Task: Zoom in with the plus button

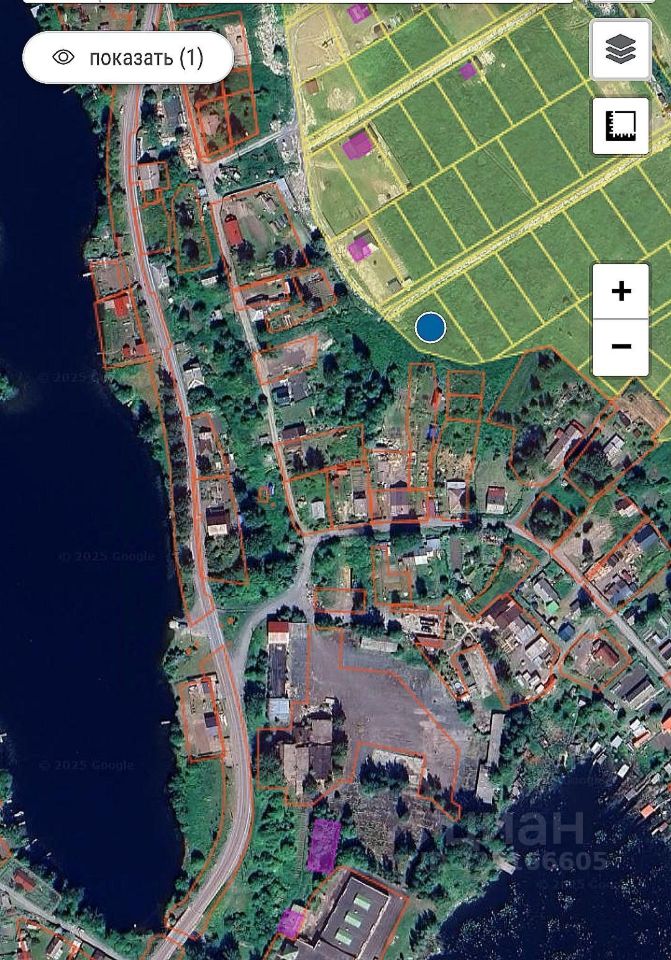Action: point(621,291)
